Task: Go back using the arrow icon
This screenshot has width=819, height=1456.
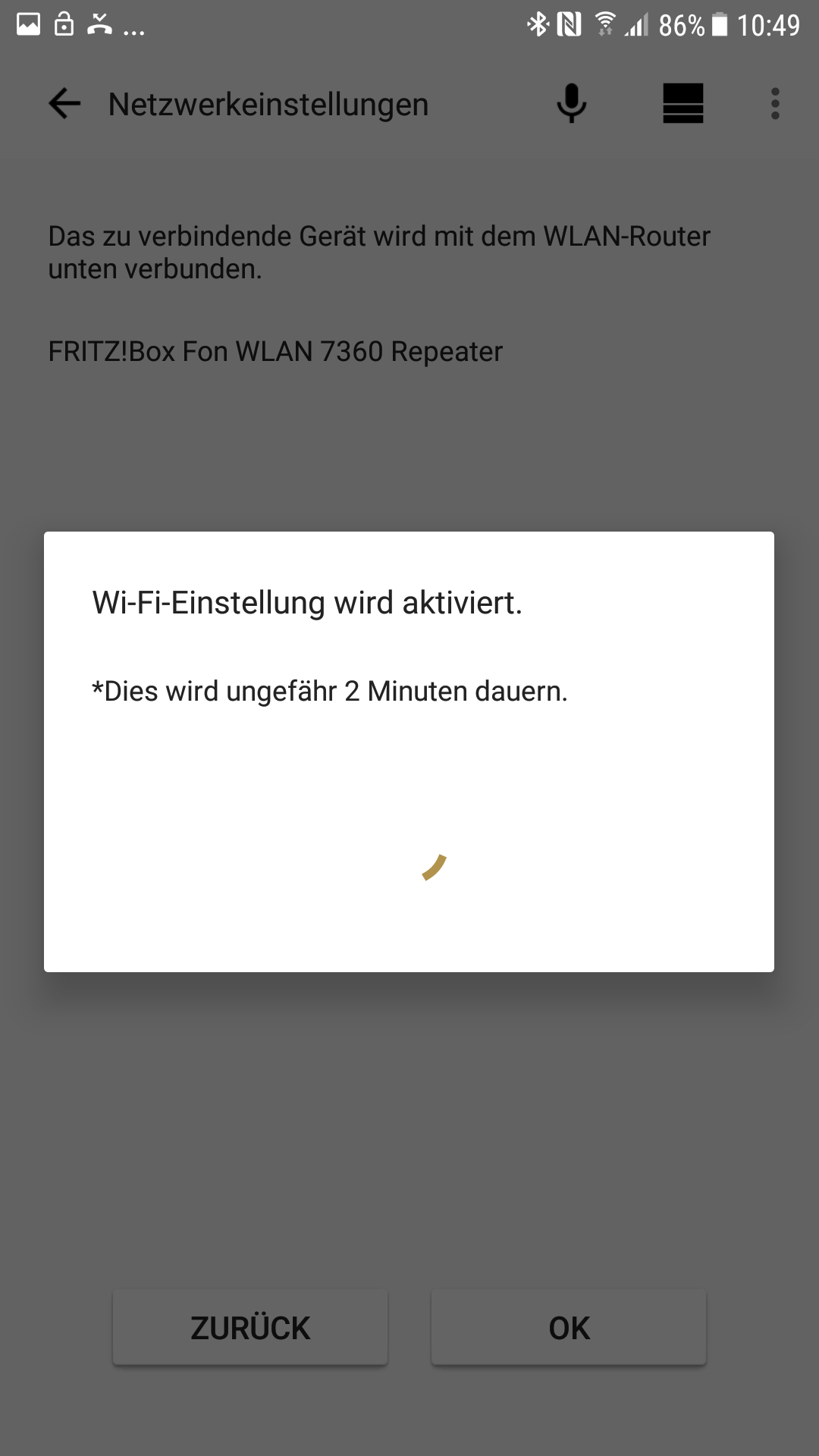Action: [64, 104]
